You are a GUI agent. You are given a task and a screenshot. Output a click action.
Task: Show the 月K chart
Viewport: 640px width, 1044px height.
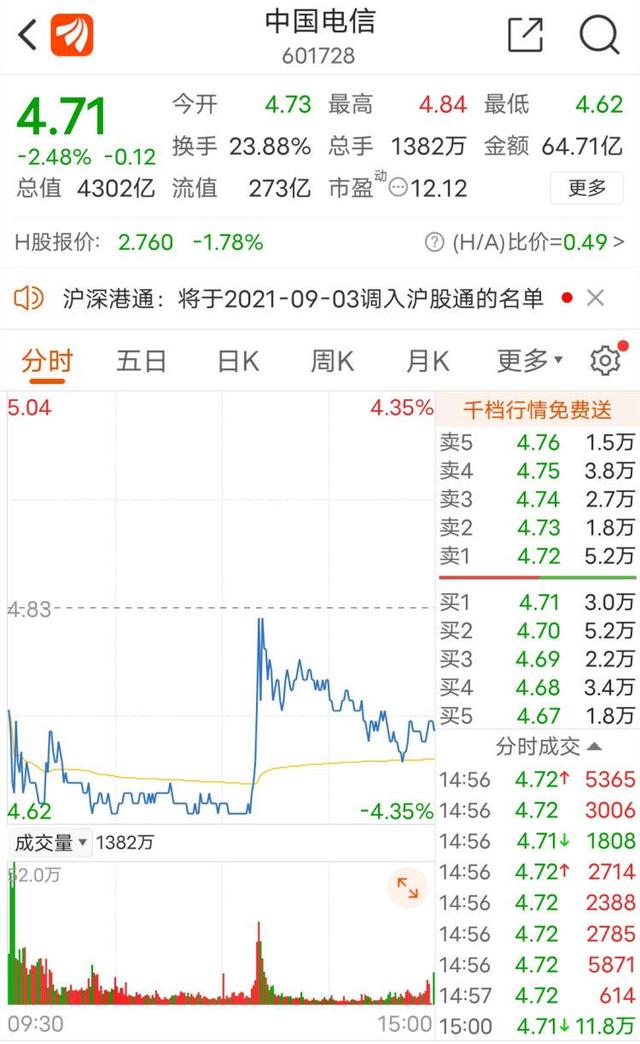[x=428, y=360]
